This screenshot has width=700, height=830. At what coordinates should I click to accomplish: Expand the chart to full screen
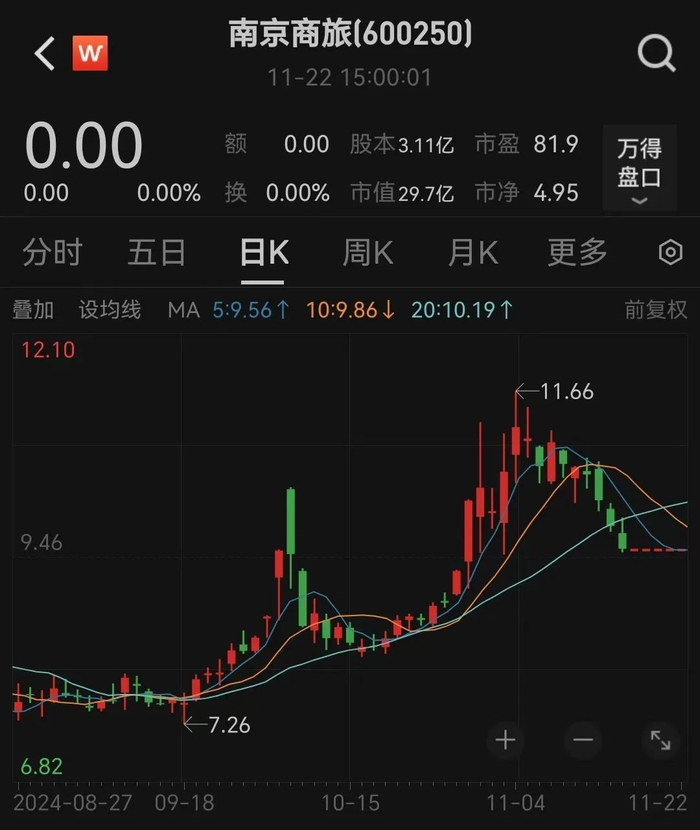pyautogui.click(x=661, y=740)
